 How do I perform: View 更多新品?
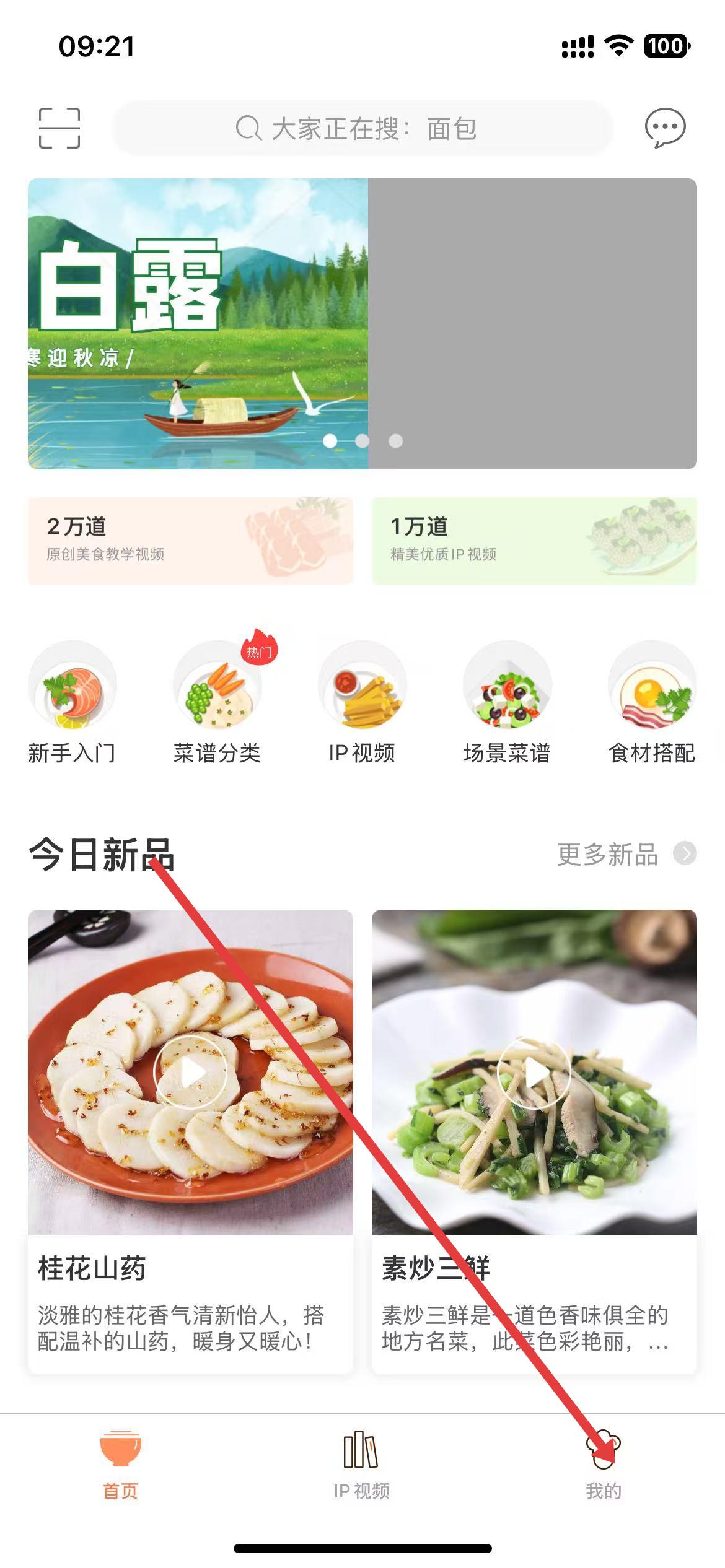[x=626, y=855]
